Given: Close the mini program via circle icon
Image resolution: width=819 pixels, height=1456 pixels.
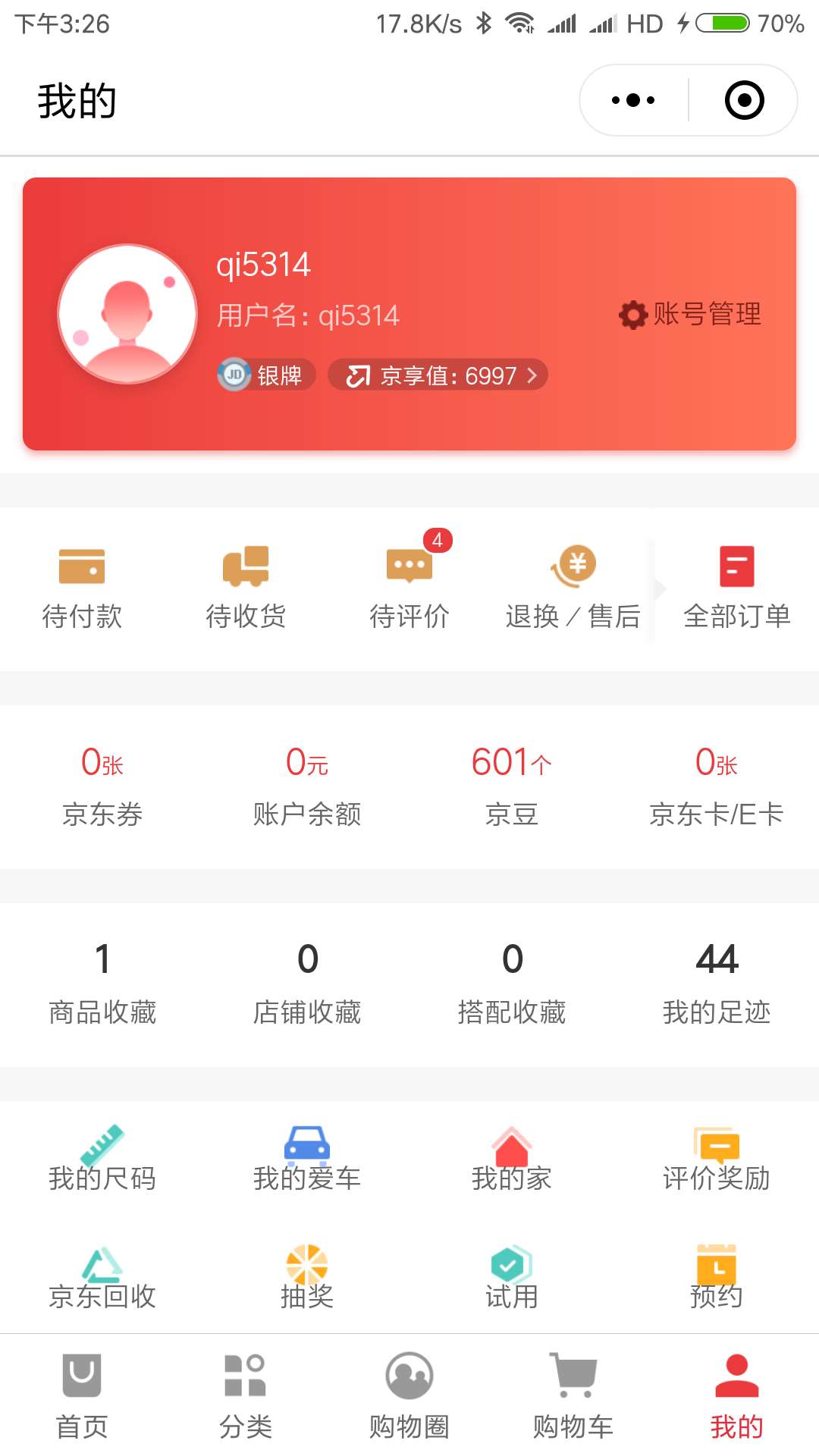Looking at the screenshot, I should click(744, 100).
